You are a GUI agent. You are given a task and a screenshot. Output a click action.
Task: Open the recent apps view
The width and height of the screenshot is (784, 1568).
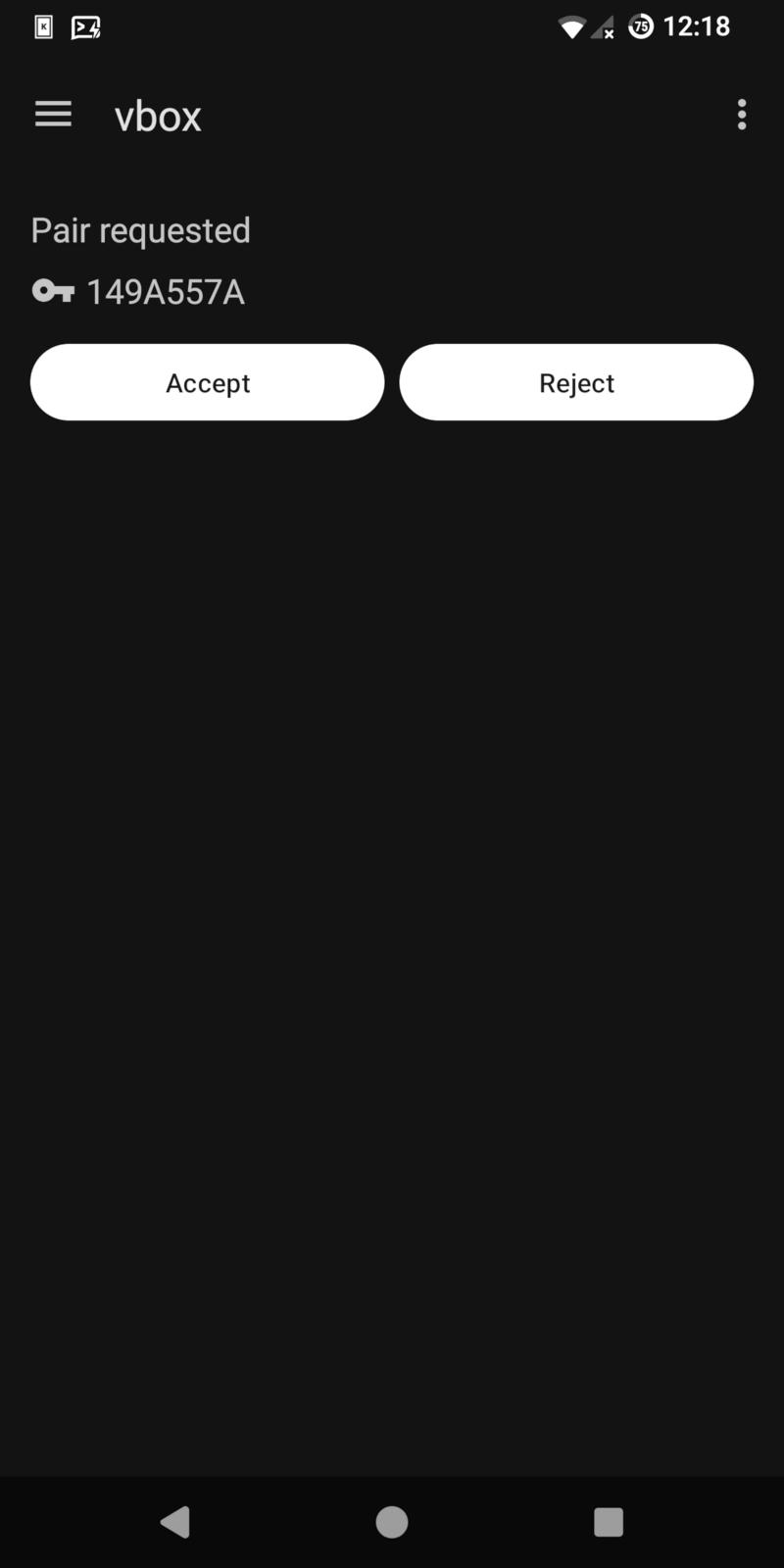pos(609,1522)
